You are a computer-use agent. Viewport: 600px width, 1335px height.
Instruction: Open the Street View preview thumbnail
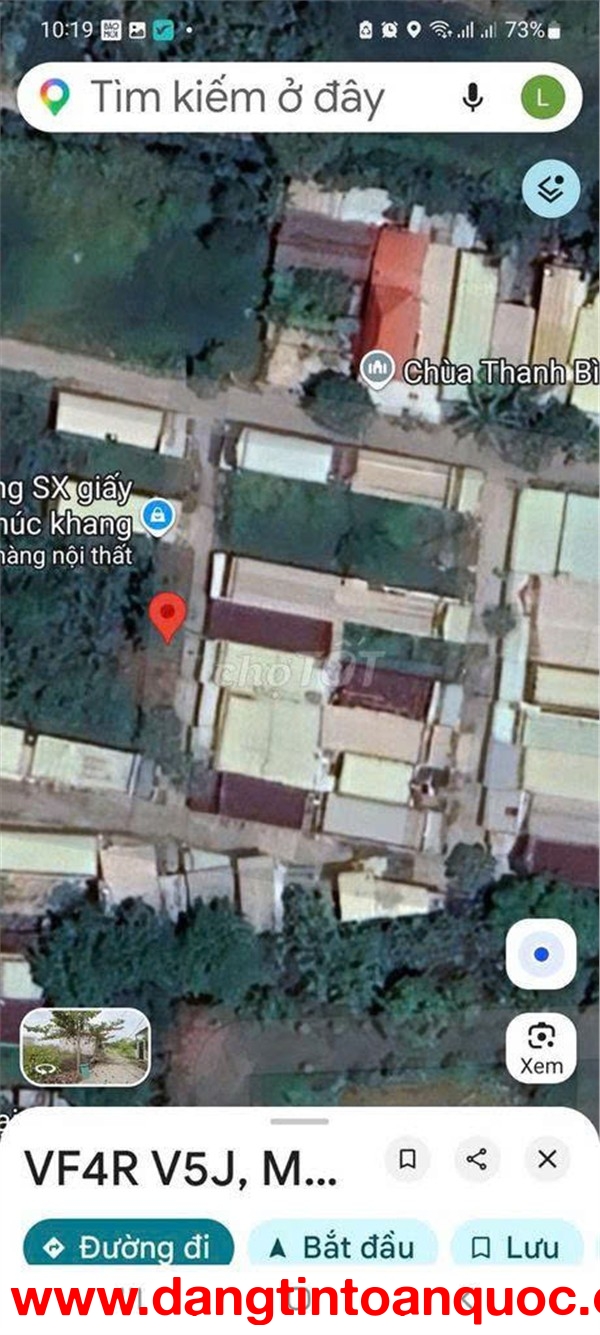click(85, 1047)
